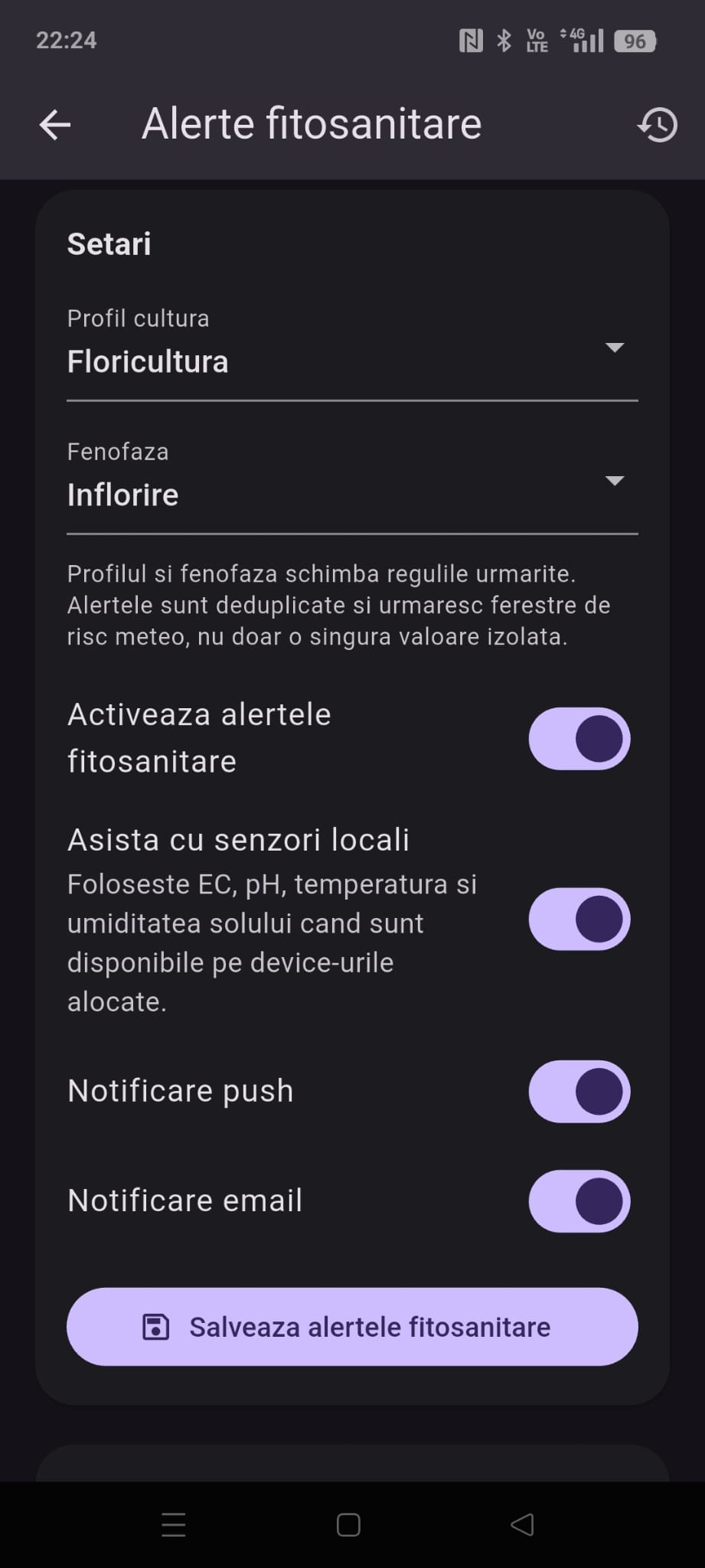Image resolution: width=705 pixels, height=1568 pixels.
Task: Tap the back arrow in the header
Action: pos(54,123)
